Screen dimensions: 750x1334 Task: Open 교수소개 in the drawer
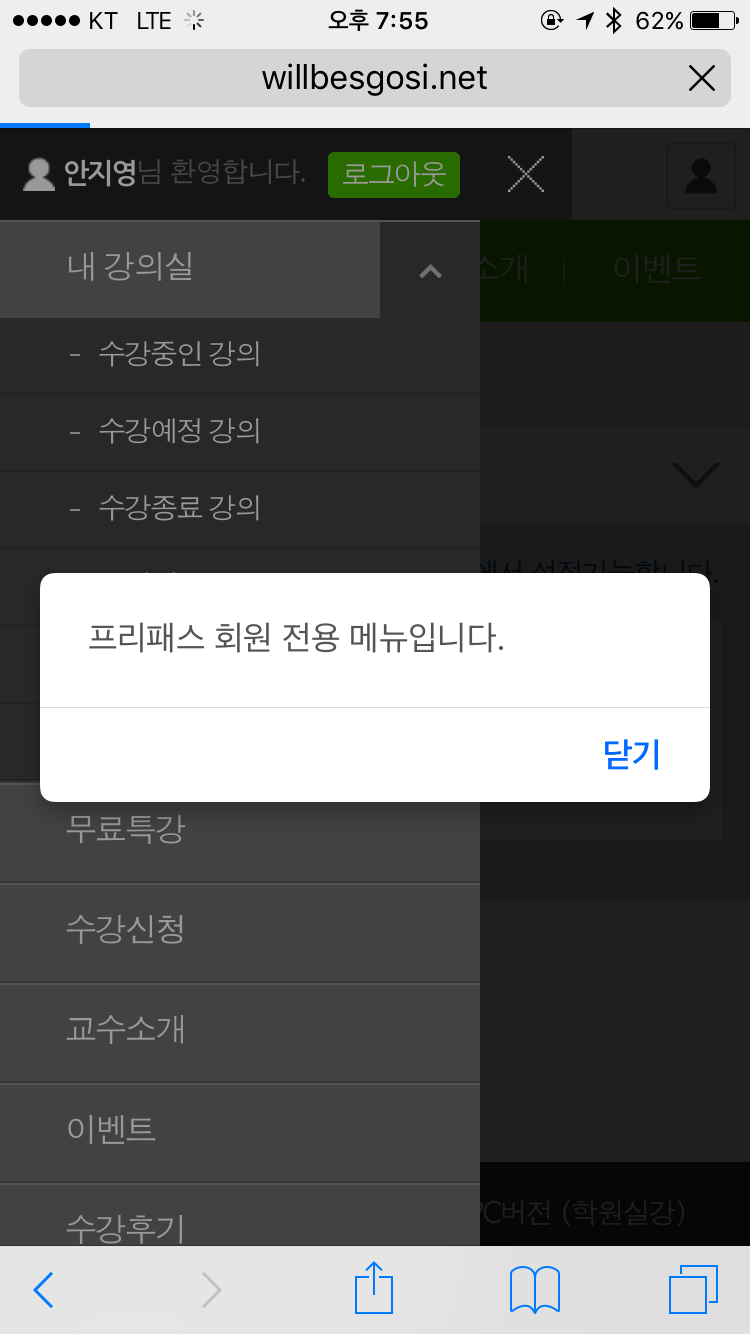click(x=240, y=1032)
